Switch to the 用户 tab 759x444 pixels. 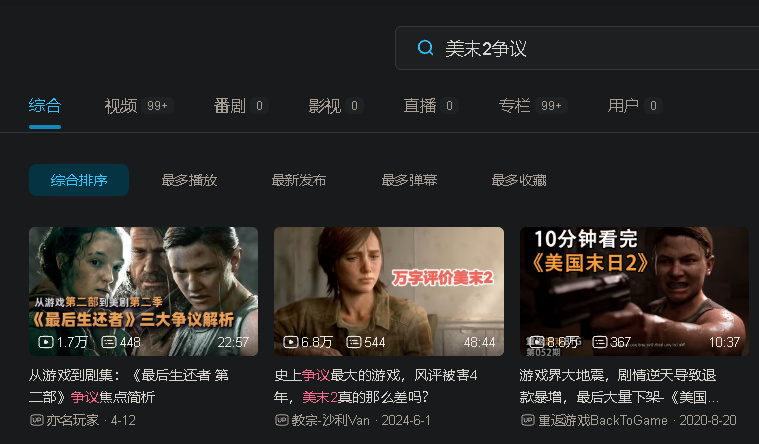(624, 105)
